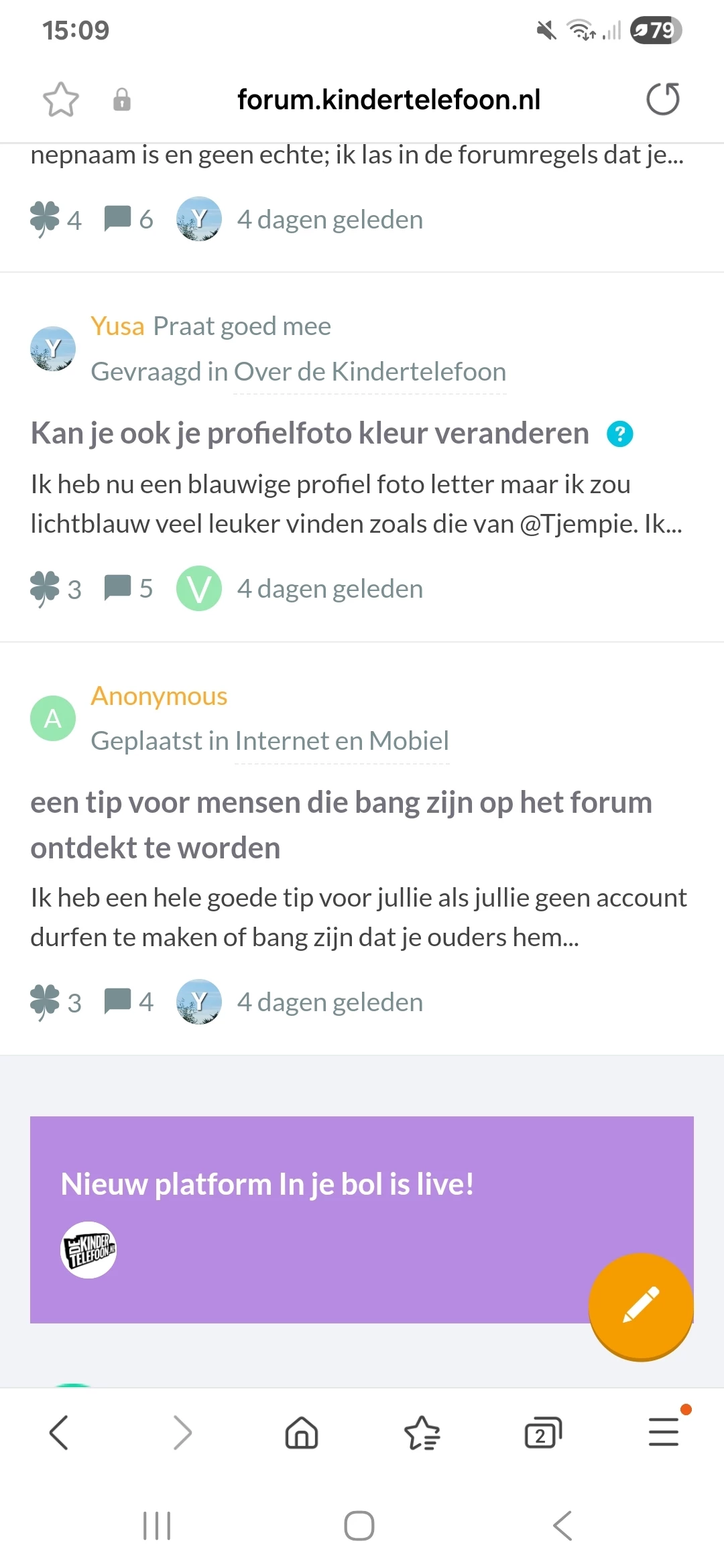
Task: Create a new topic with the pencil button
Action: pyautogui.click(x=640, y=1306)
